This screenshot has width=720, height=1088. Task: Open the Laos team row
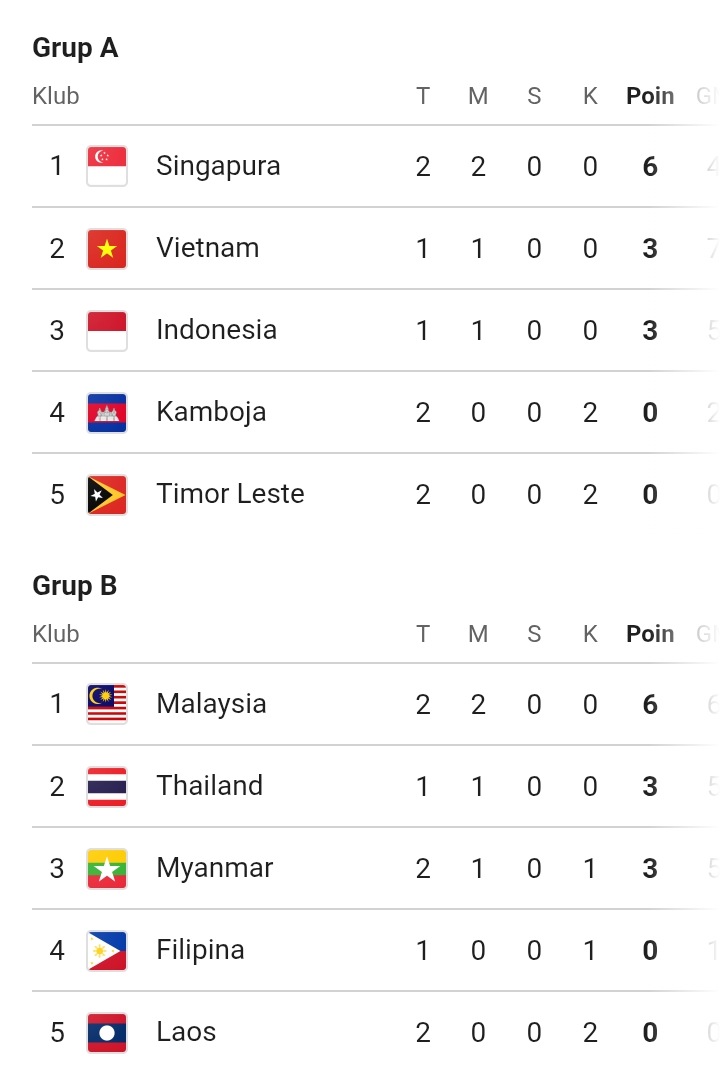click(376, 1032)
